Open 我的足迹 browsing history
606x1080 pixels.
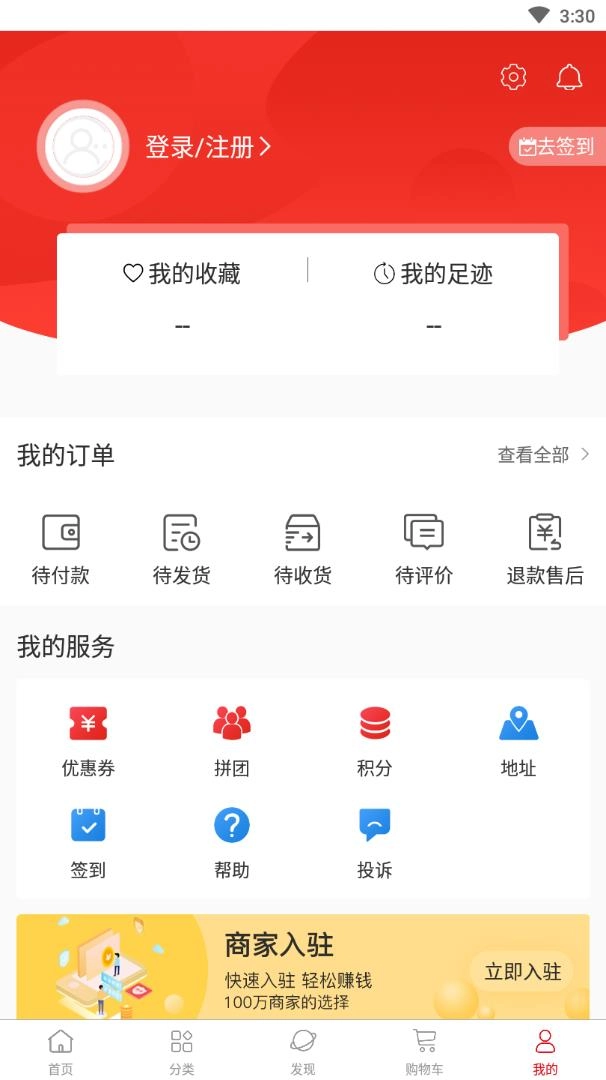433,274
